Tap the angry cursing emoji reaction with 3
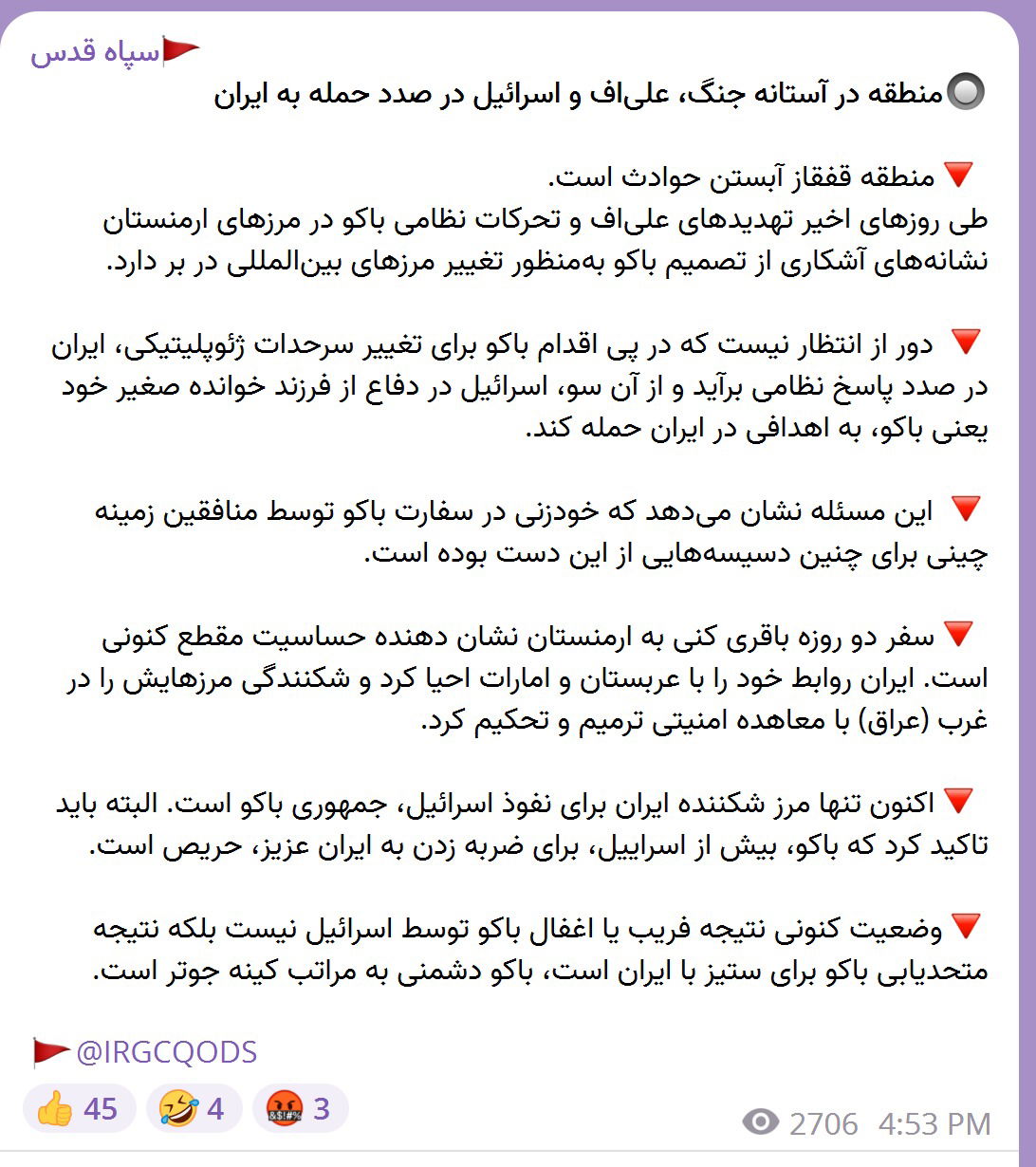The image size is (1036, 1167). click(300, 1108)
